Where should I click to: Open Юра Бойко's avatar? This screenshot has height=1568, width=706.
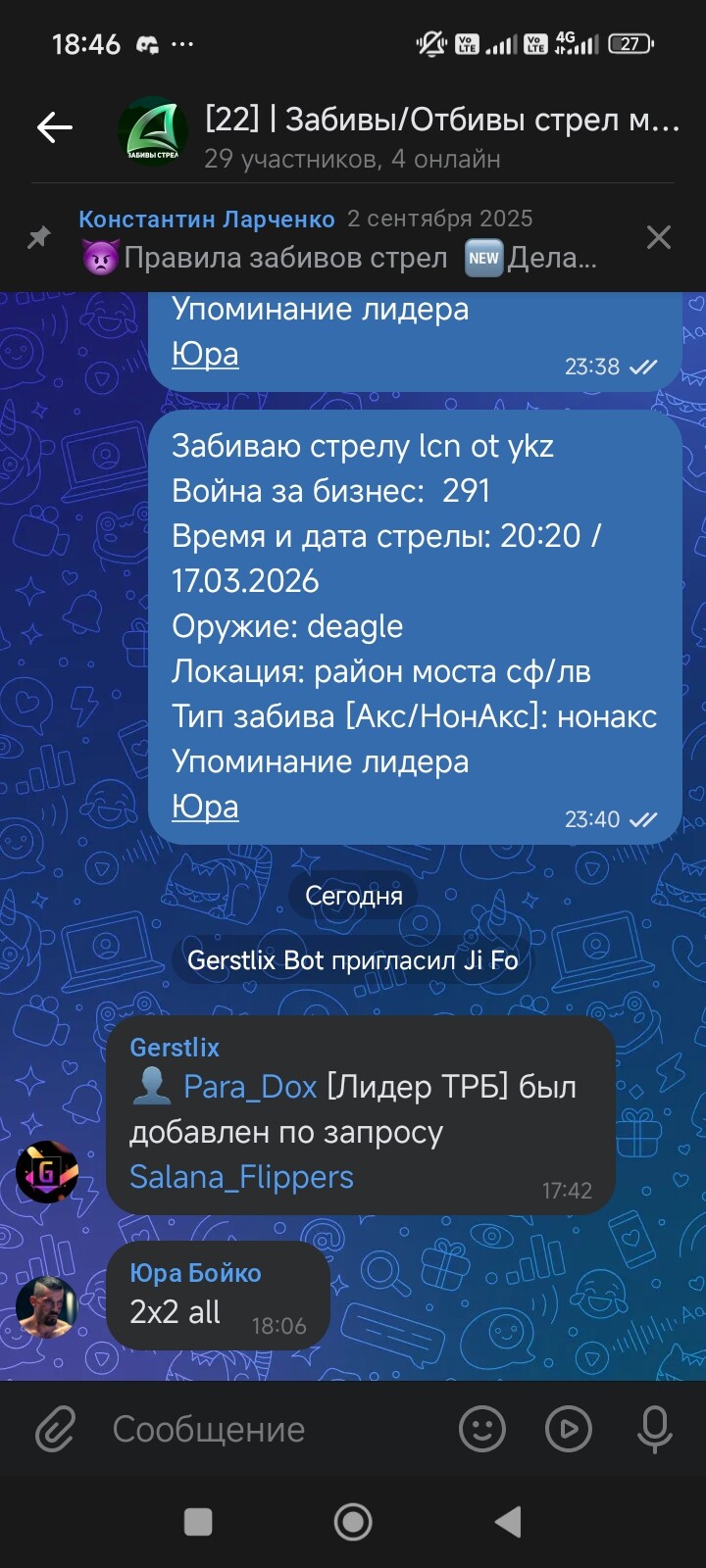coord(46,1307)
